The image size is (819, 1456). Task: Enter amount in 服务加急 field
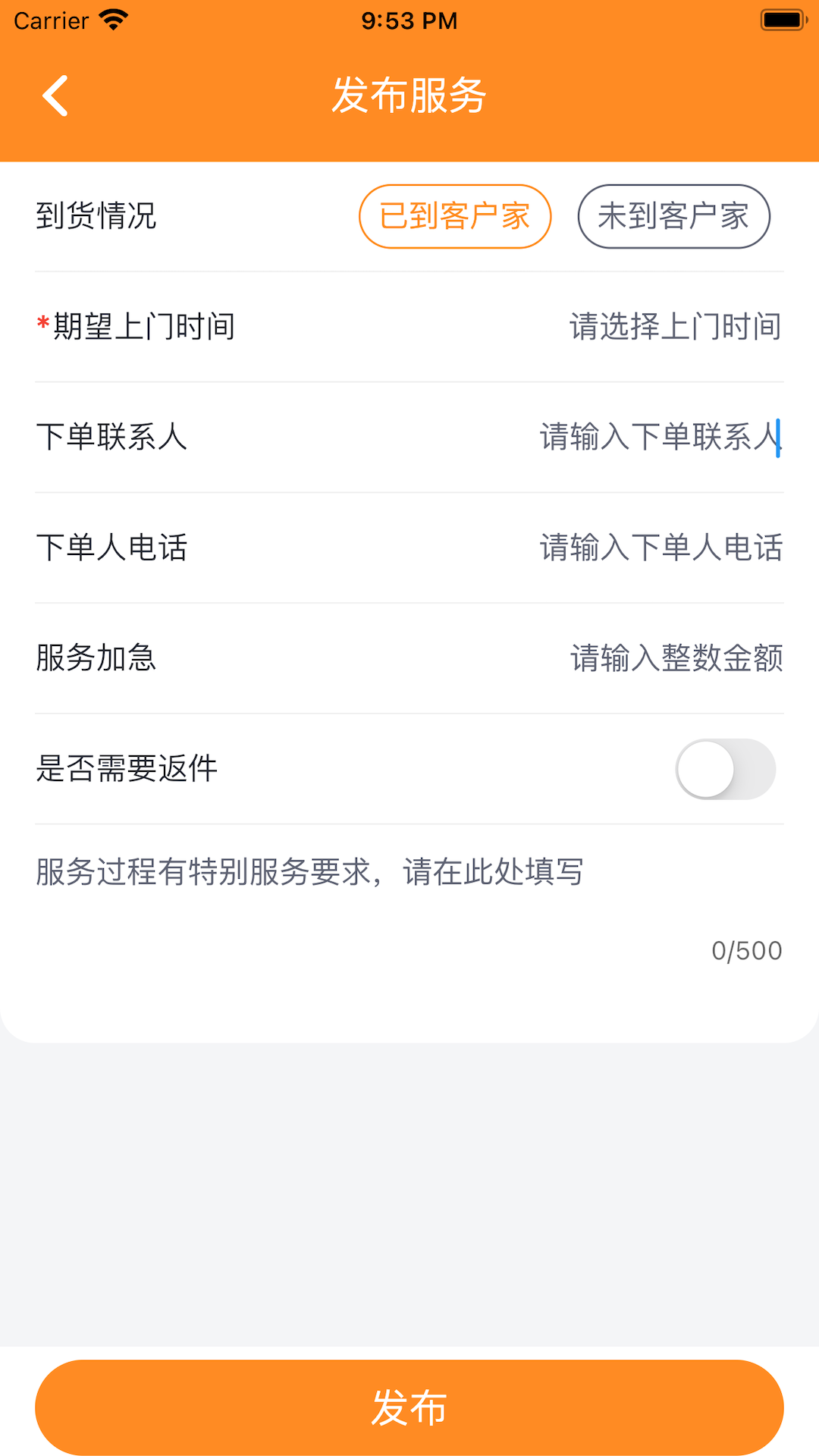pyautogui.click(x=675, y=658)
